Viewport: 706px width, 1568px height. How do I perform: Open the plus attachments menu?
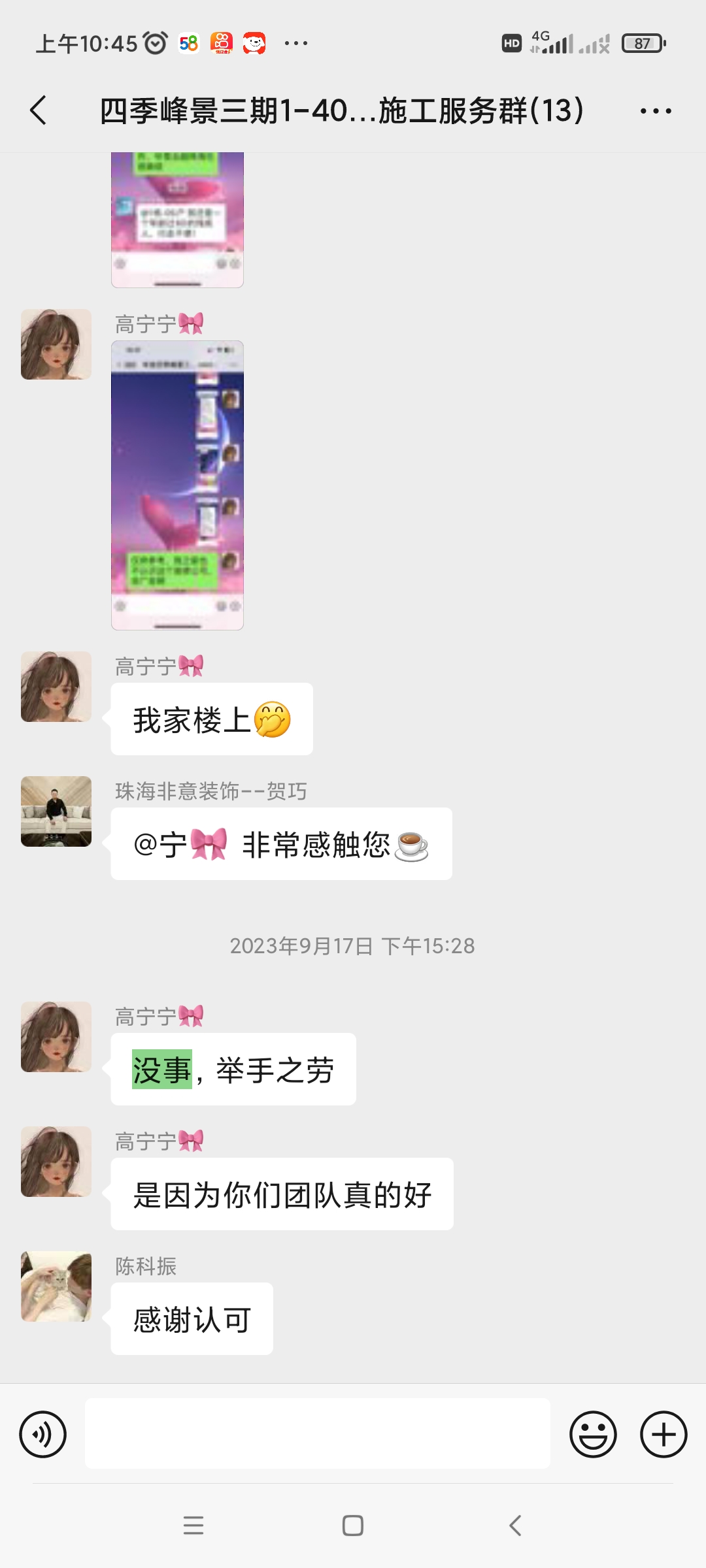(x=664, y=1435)
